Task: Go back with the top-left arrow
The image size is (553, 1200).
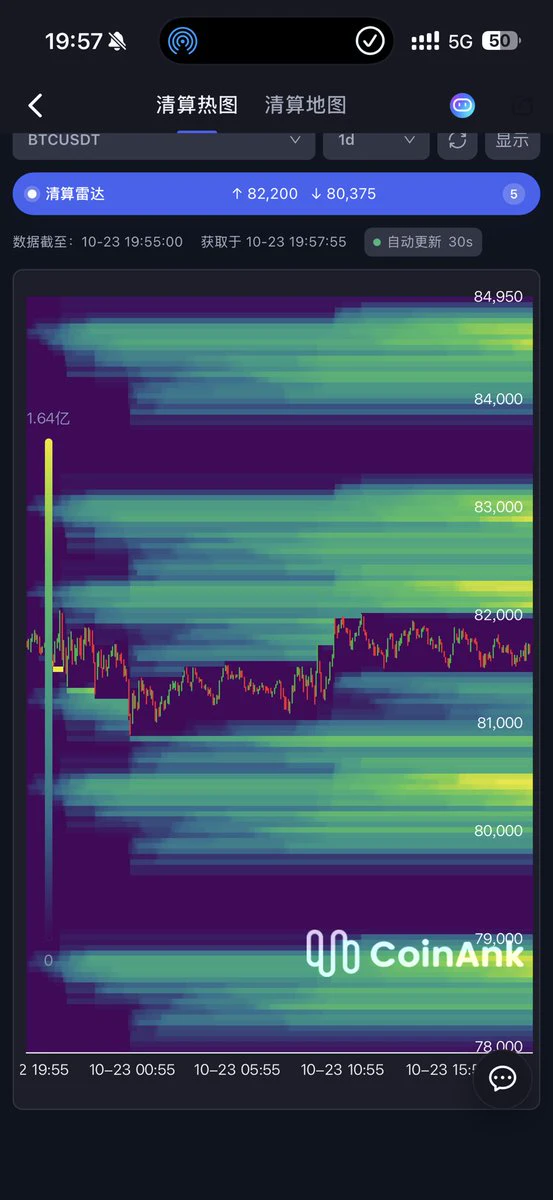Action: (x=36, y=105)
